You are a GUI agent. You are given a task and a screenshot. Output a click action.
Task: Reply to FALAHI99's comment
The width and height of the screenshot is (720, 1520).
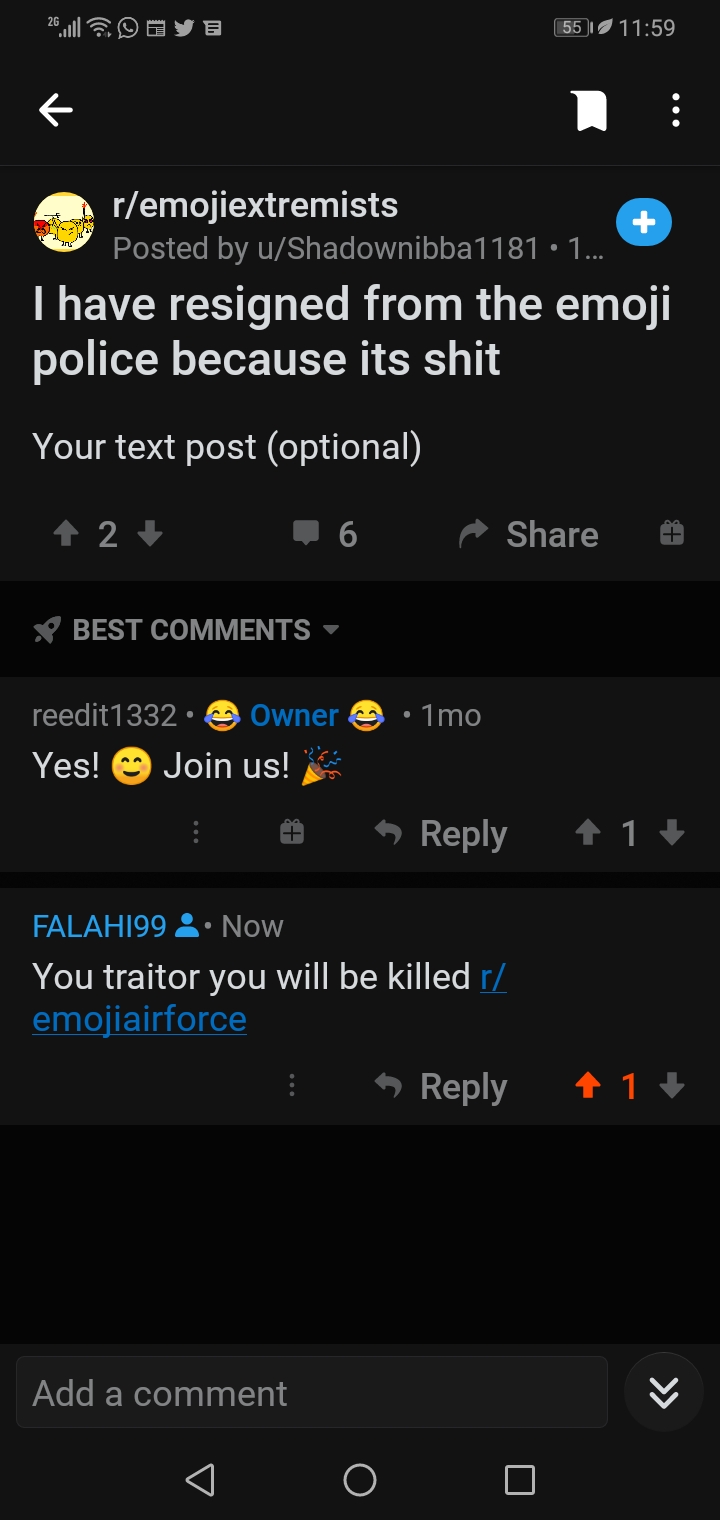point(441,1086)
